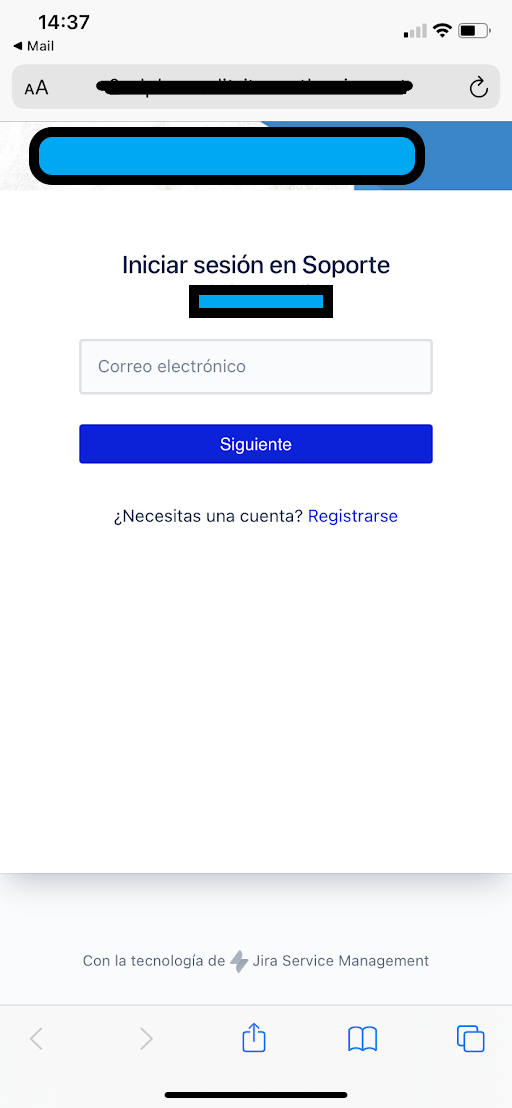Reload the page in Safari

click(479, 88)
